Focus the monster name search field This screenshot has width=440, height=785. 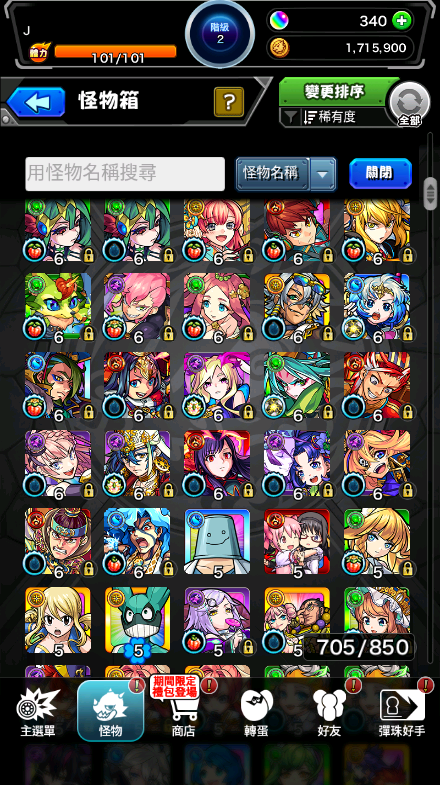(125, 174)
